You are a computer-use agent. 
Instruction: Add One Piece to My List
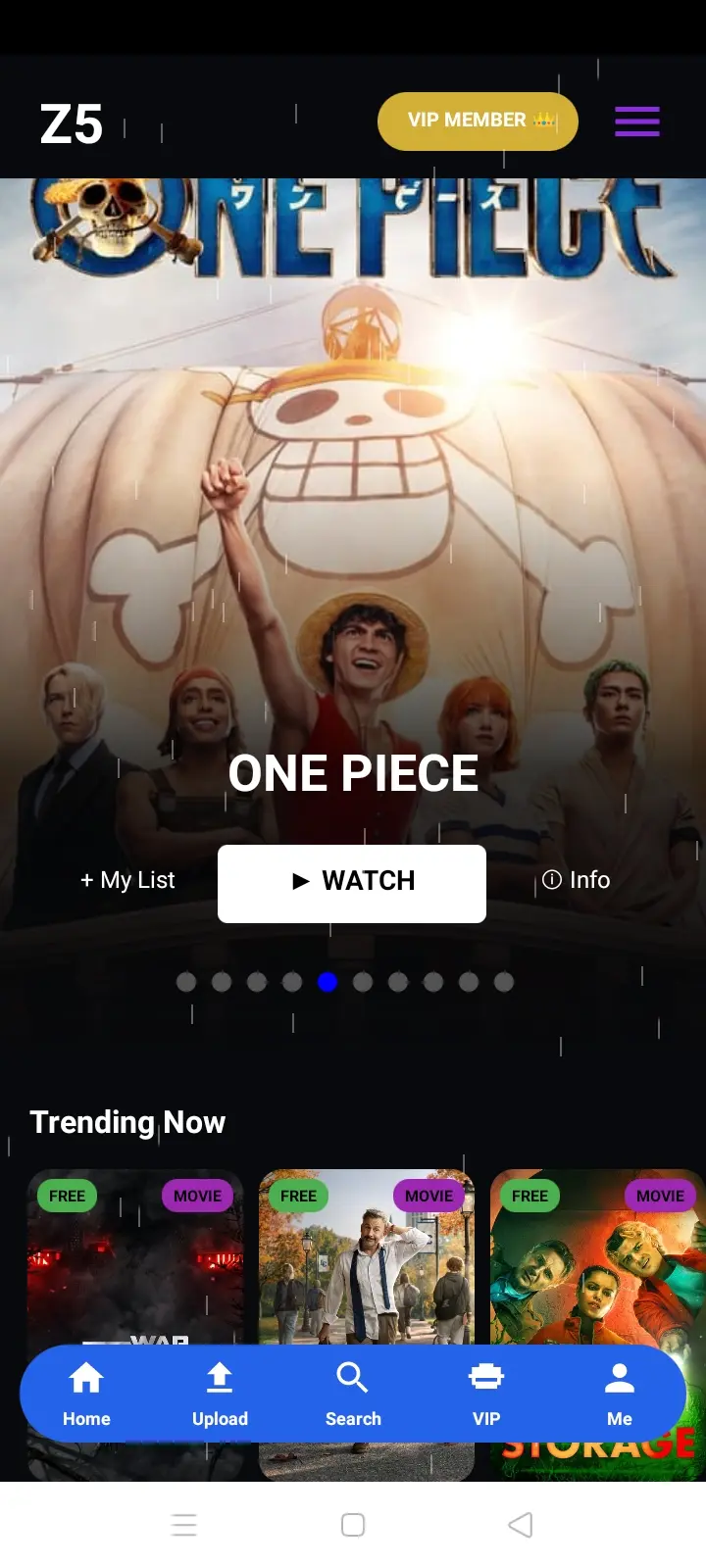pyautogui.click(x=127, y=880)
